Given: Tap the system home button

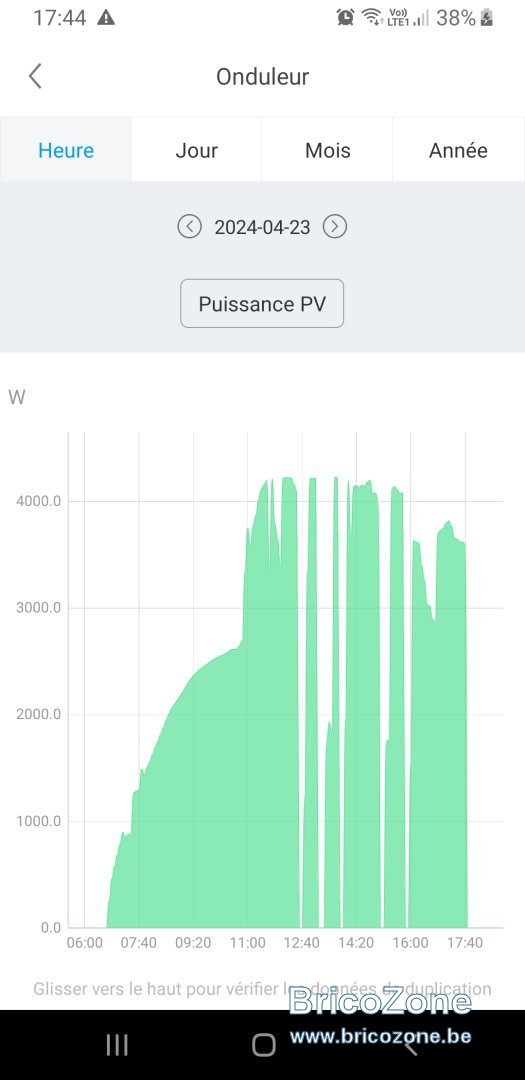Looking at the screenshot, I should 263,1045.
